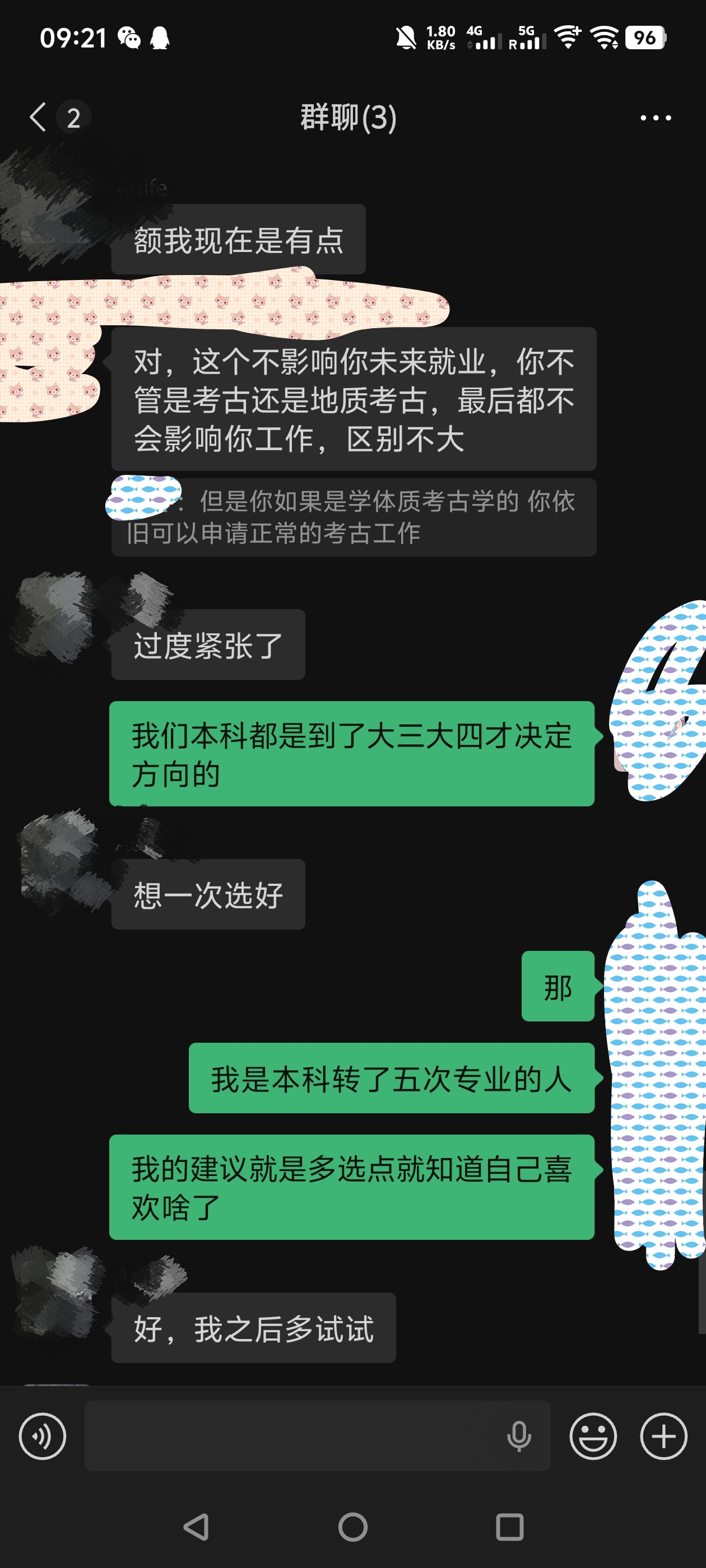
Task: Tap the system home button
Action: coord(352,1527)
